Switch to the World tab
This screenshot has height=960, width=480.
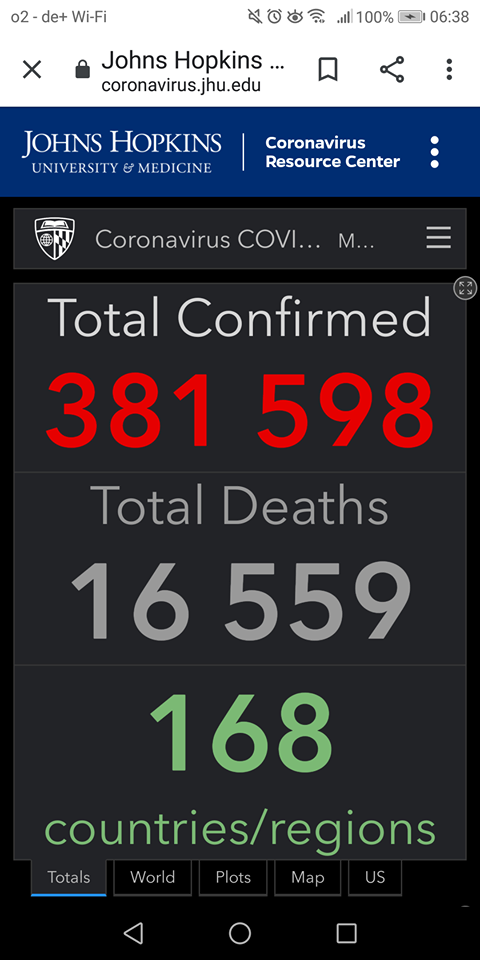[x=152, y=877]
